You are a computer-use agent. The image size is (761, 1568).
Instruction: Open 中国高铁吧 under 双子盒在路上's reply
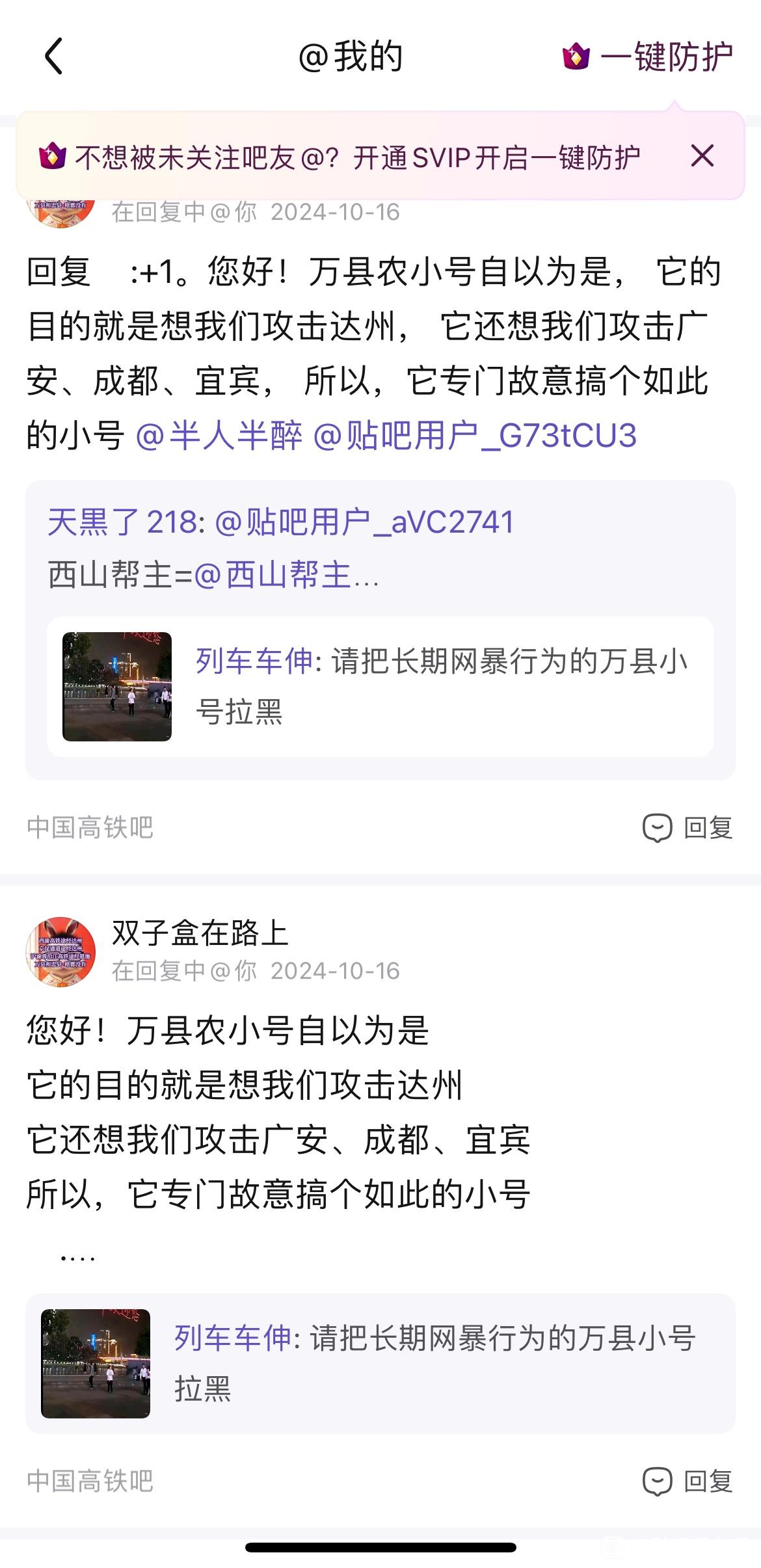(90, 1482)
